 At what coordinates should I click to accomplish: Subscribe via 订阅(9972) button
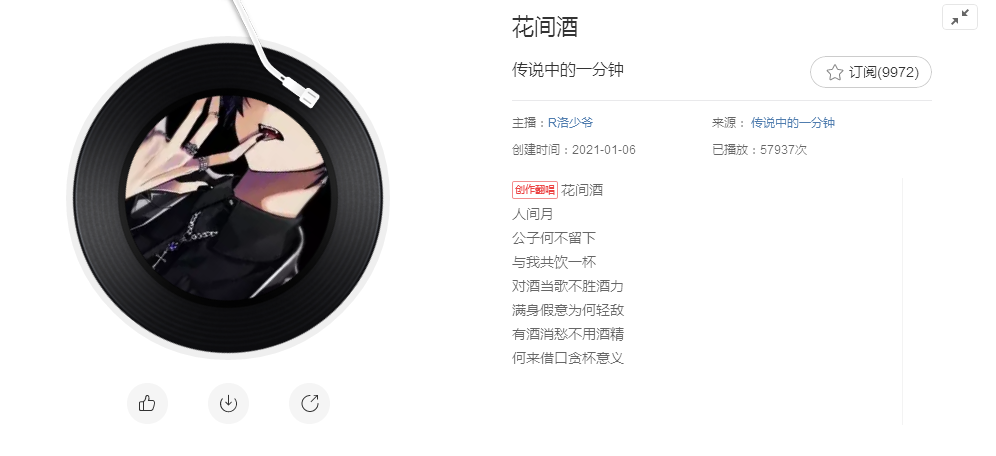[870, 72]
